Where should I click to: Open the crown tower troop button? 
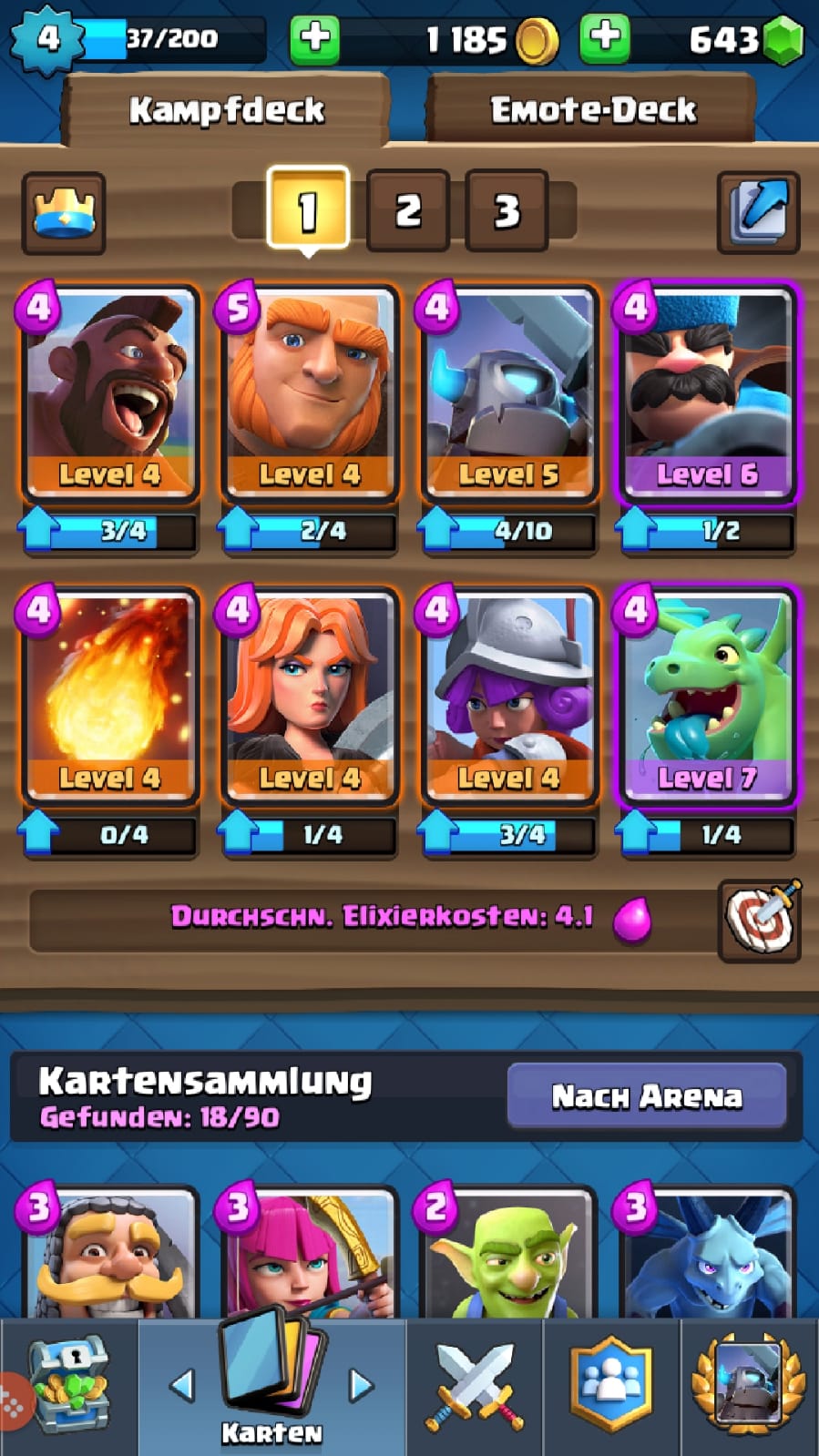pos(64,212)
